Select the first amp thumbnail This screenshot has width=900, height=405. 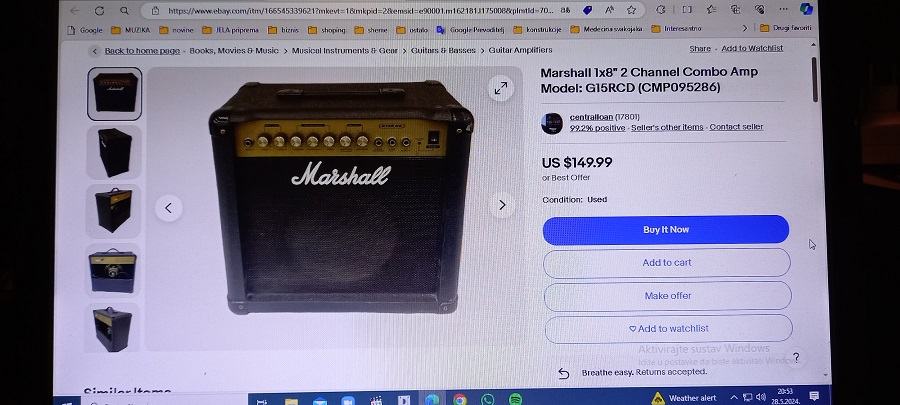coord(113,94)
